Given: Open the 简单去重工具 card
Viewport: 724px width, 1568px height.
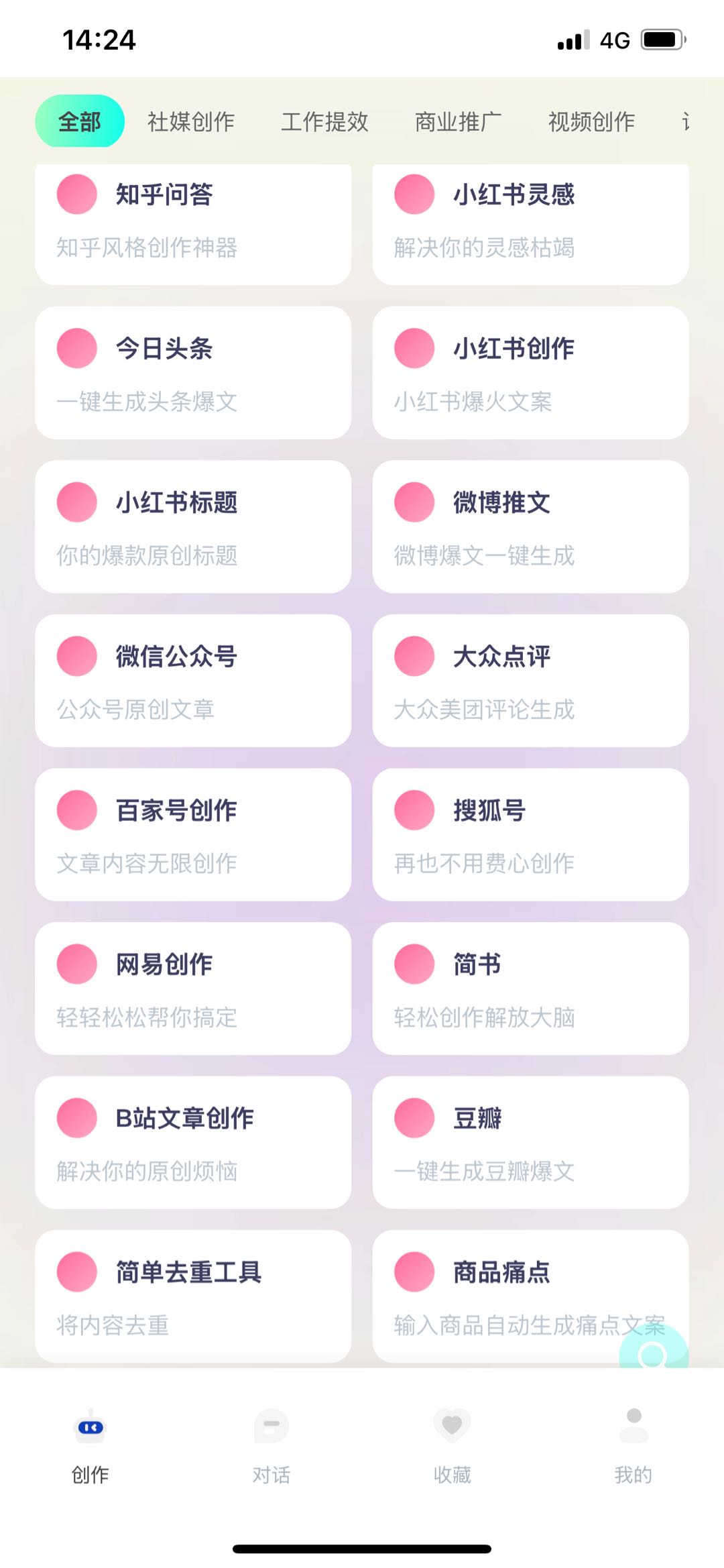Looking at the screenshot, I should 193,1297.
